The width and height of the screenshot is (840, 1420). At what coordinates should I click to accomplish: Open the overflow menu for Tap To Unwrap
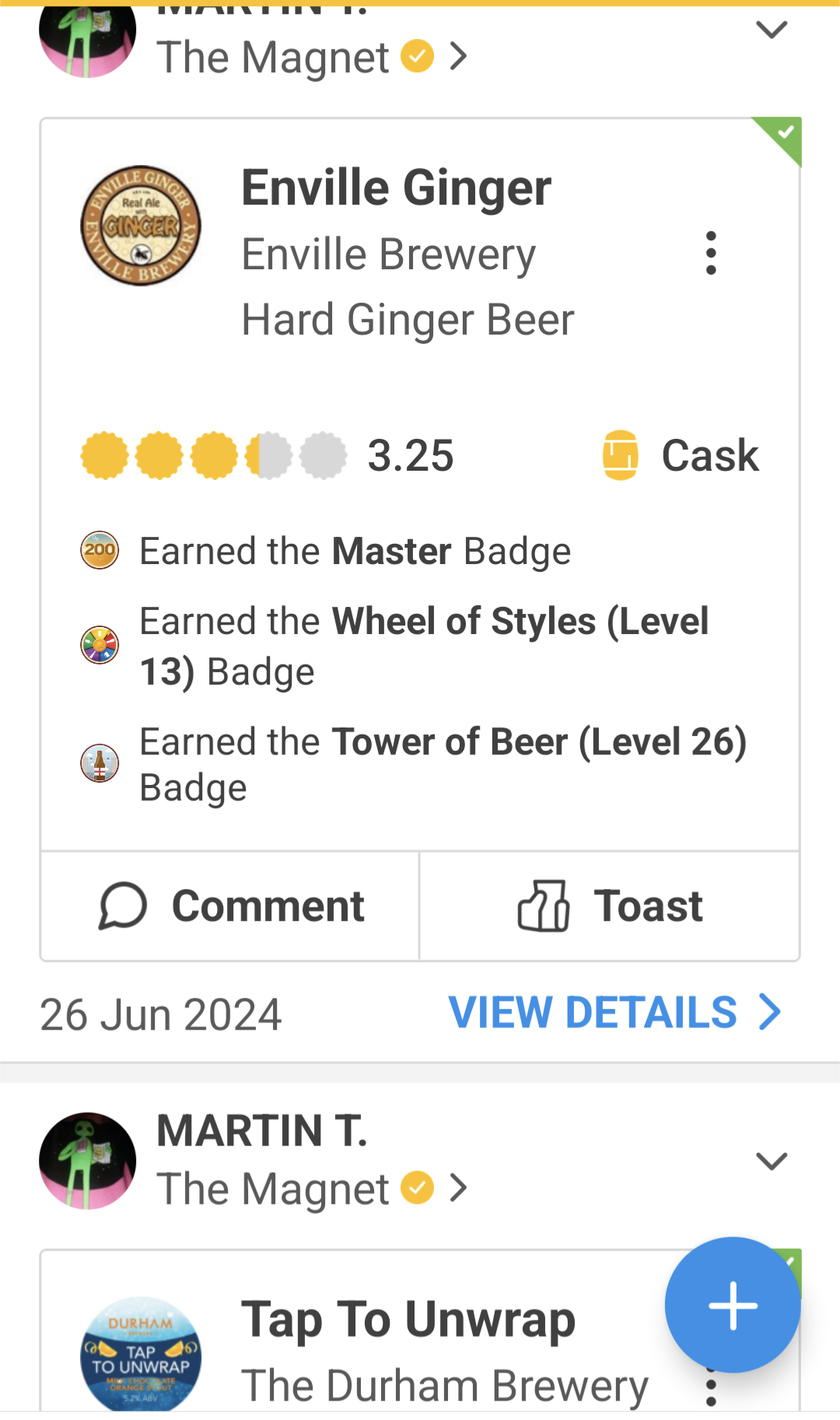(710, 1389)
